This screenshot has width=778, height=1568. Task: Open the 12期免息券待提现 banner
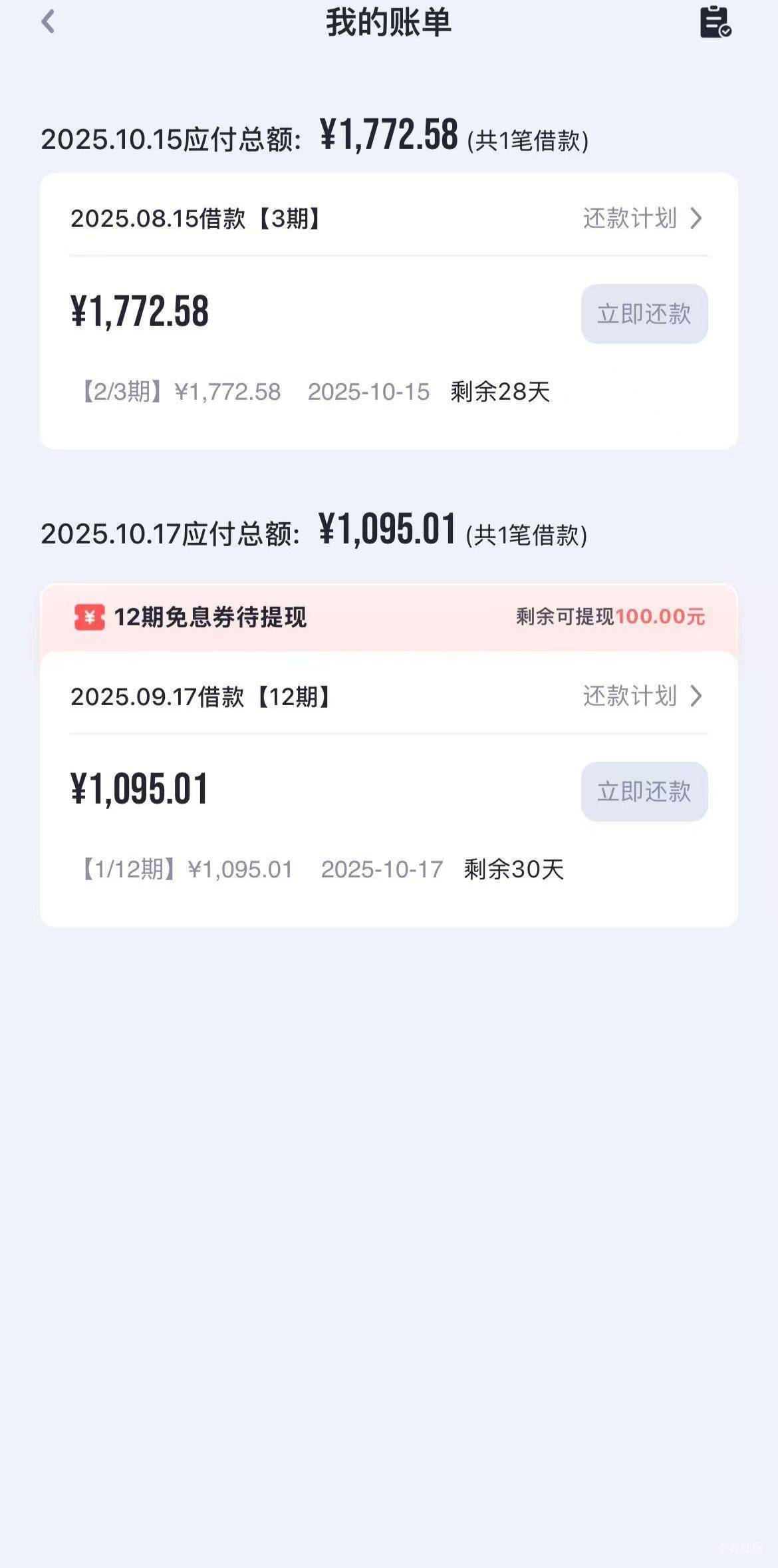coord(389,617)
